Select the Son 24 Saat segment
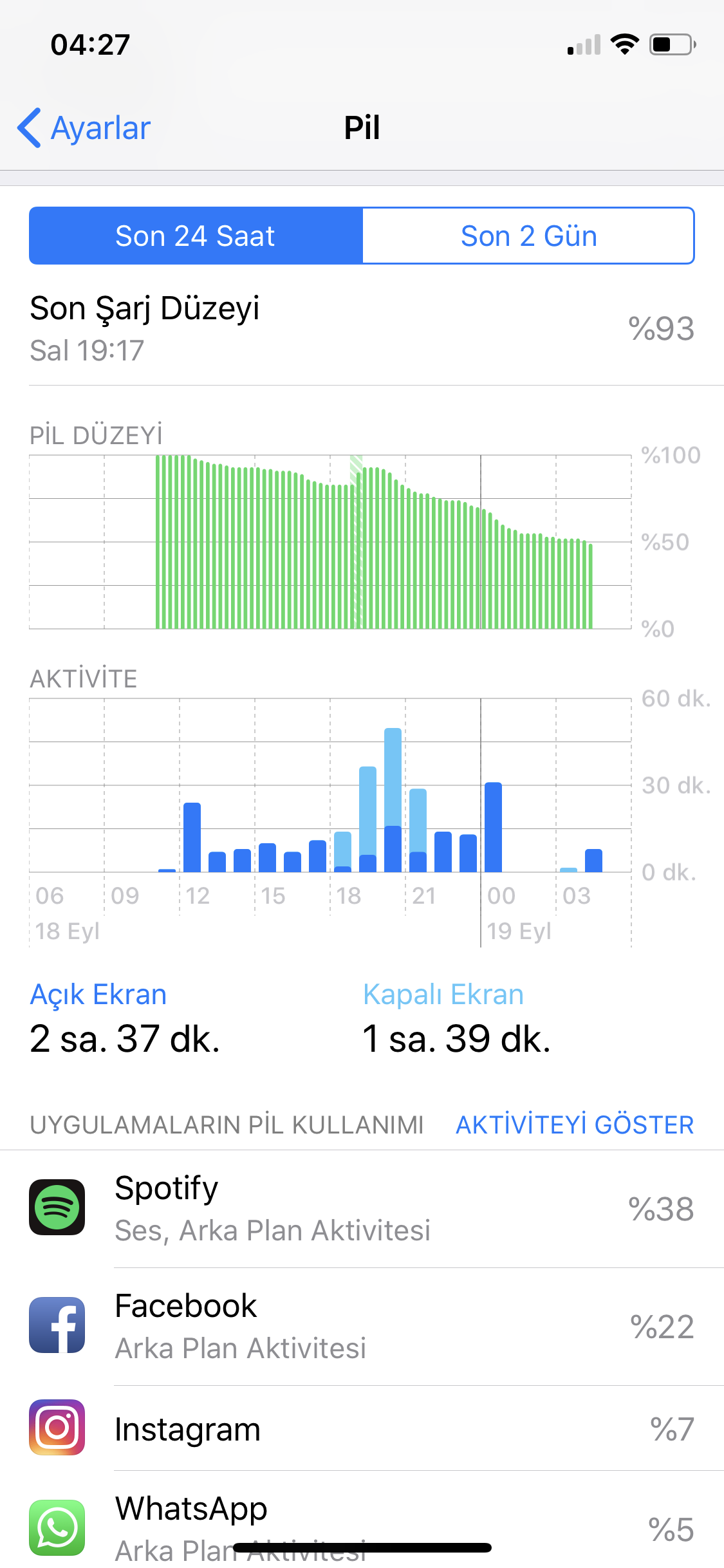724x1568 pixels. (196, 236)
